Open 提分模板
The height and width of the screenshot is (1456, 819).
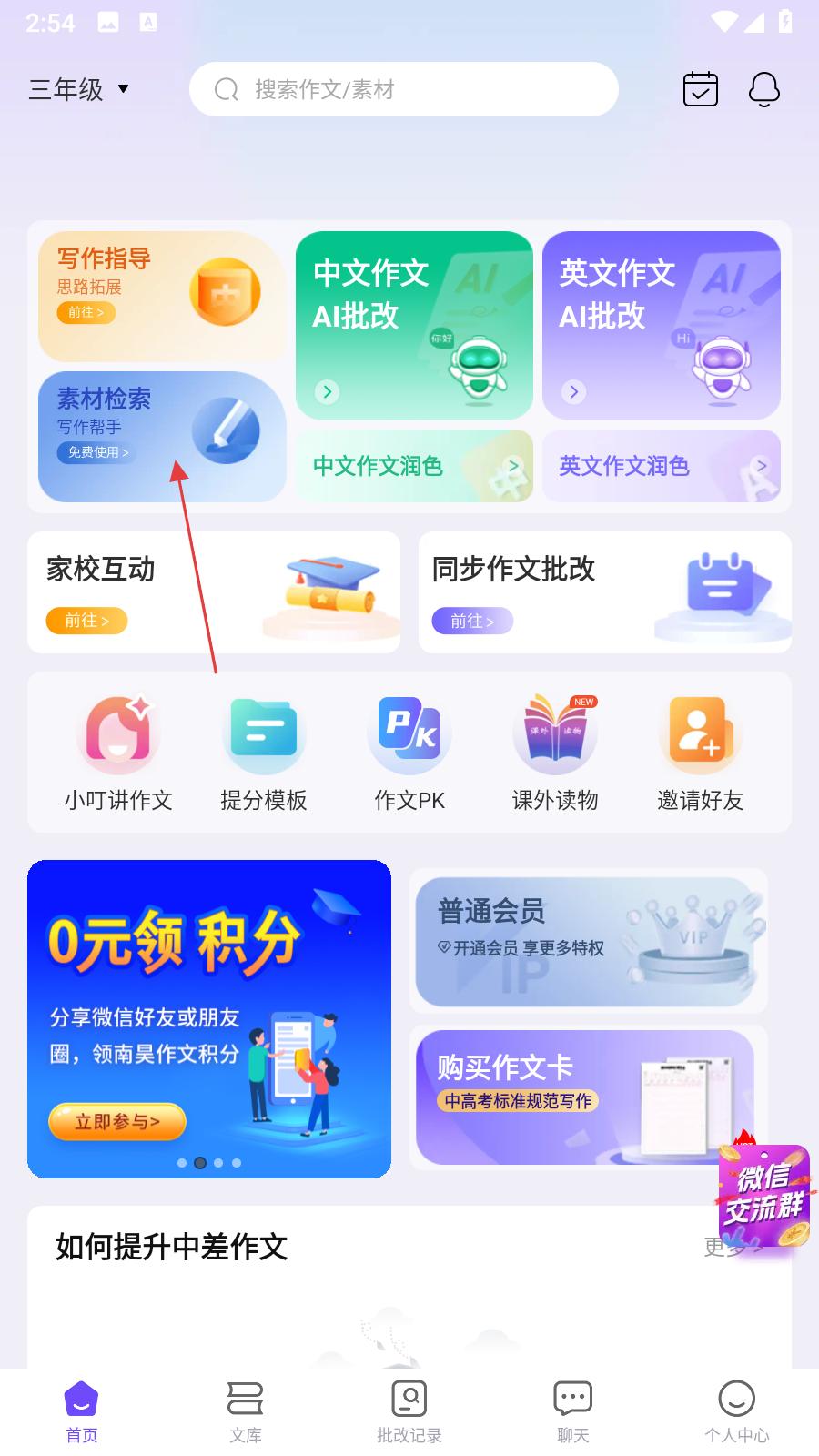click(264, 753)
